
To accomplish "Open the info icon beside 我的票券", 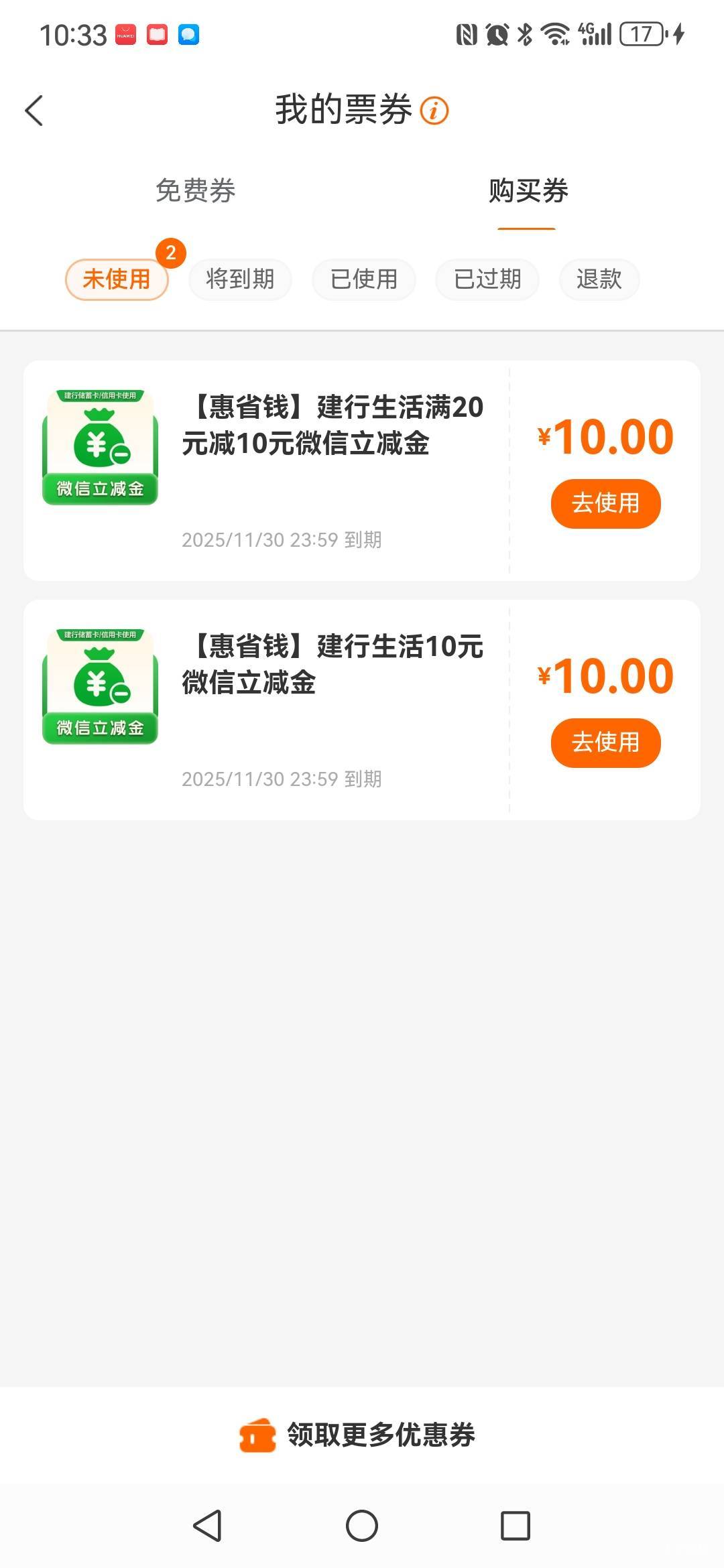I will pos(434,111).
